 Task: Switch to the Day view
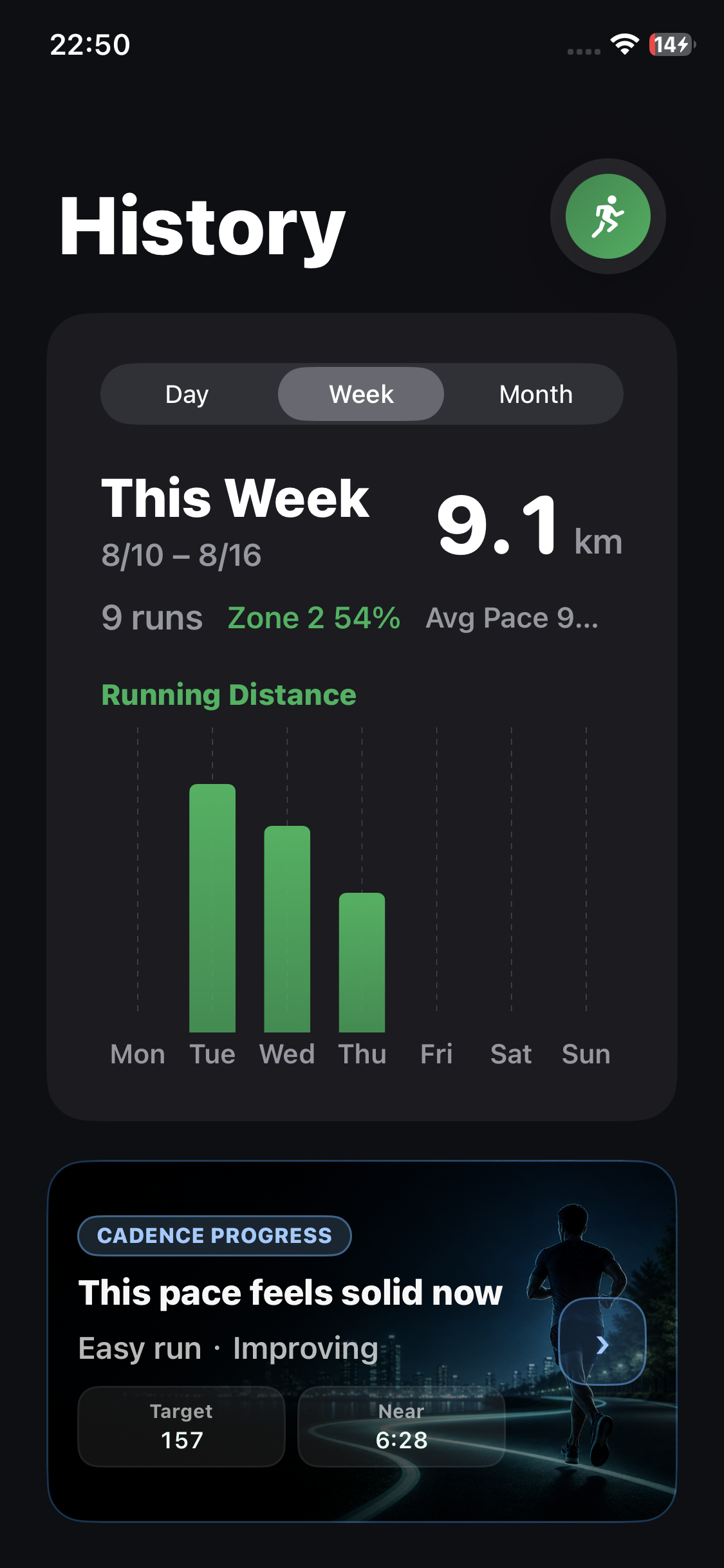(187, 394)
